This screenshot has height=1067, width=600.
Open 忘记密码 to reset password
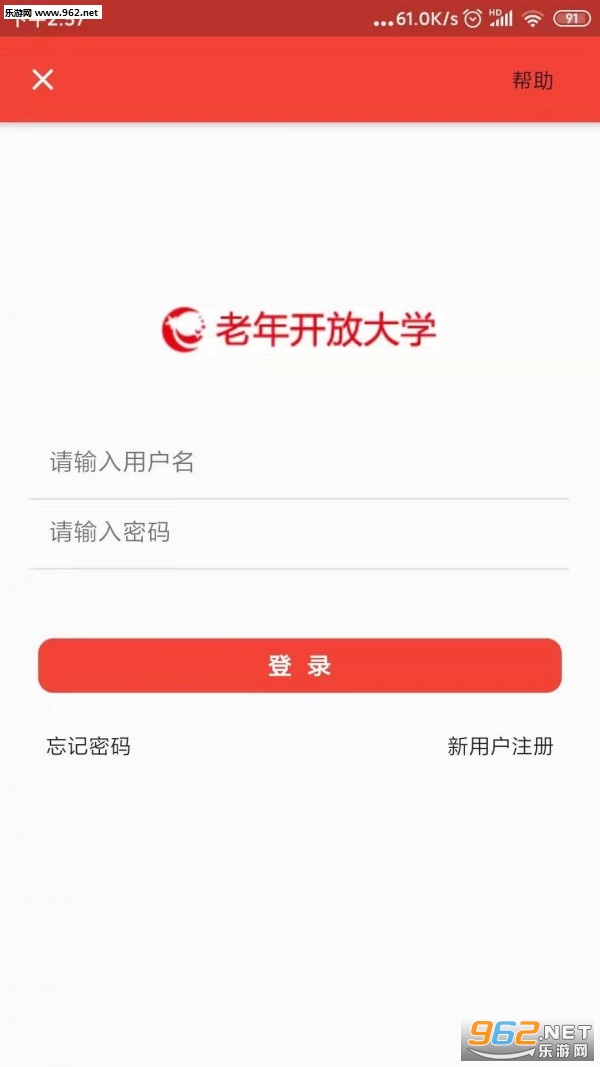coord(88,746)
